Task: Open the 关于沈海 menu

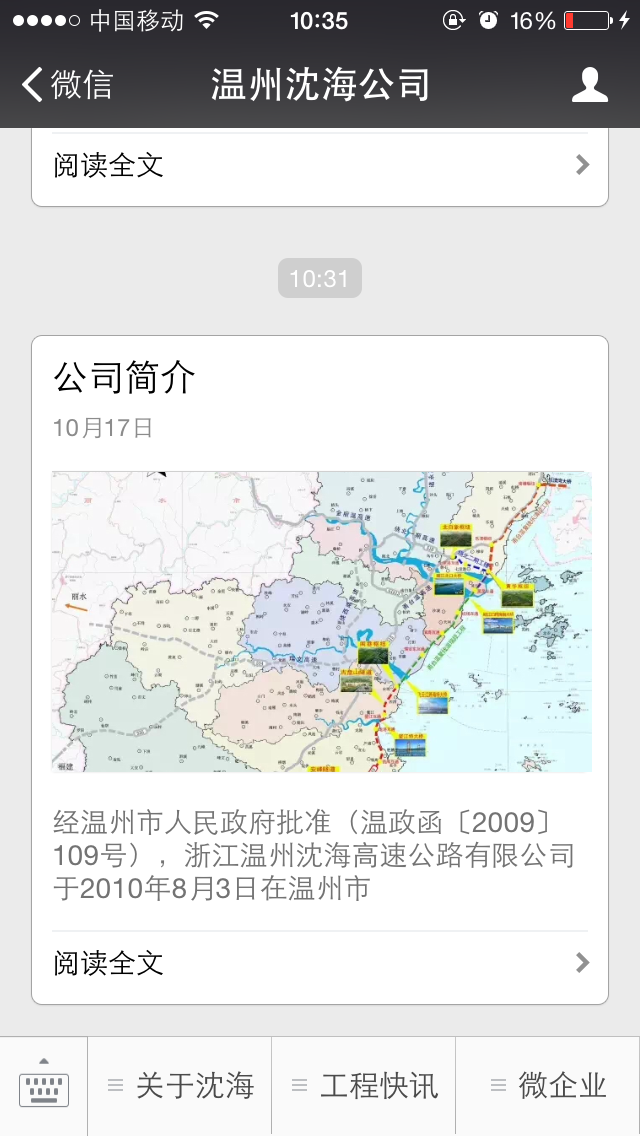Action: [x=181, y=1086]
